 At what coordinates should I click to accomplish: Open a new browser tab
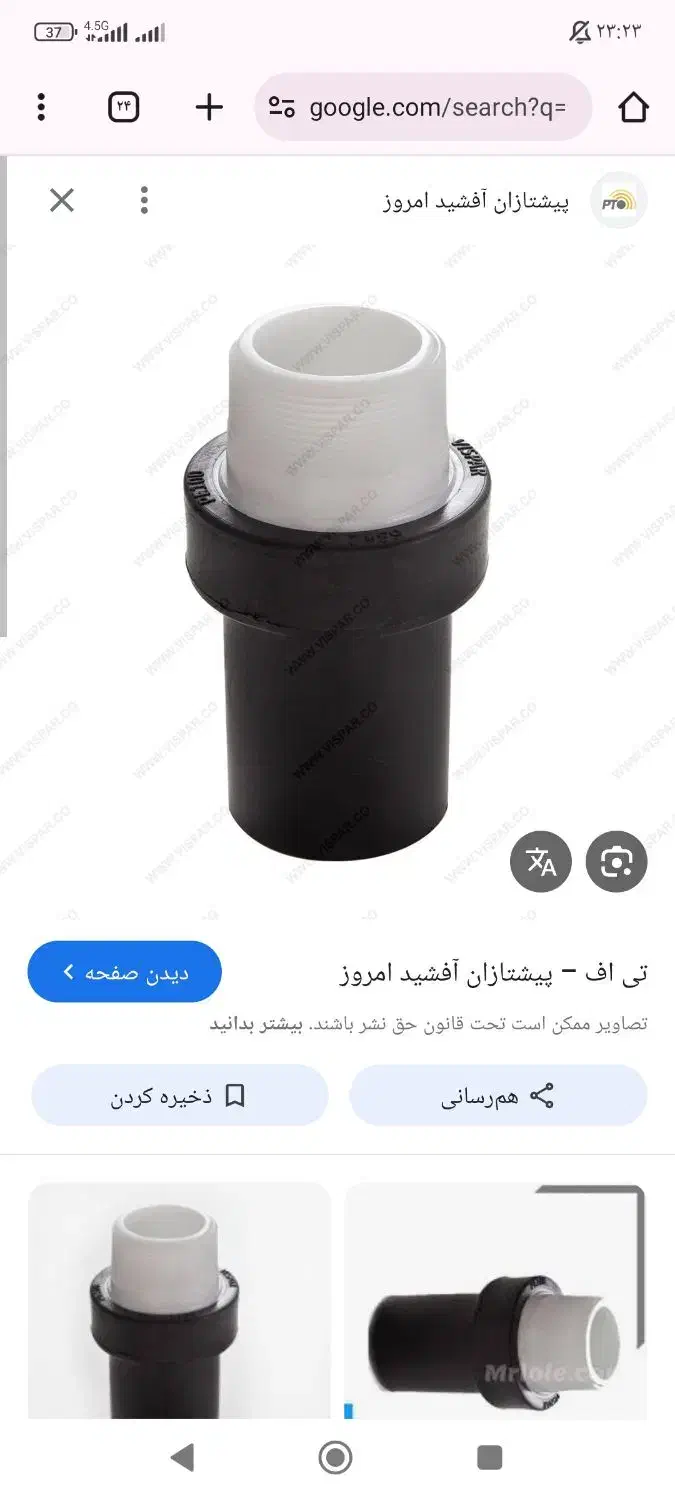pyautogui.click(x=208, y=107)
